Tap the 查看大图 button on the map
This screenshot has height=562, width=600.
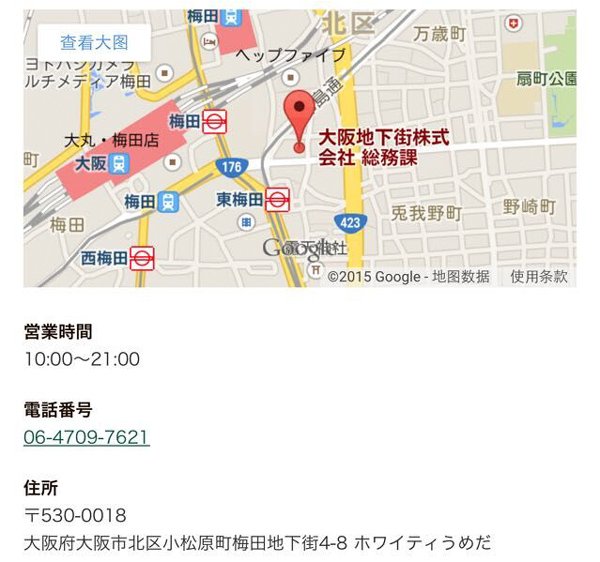point(94,42)
